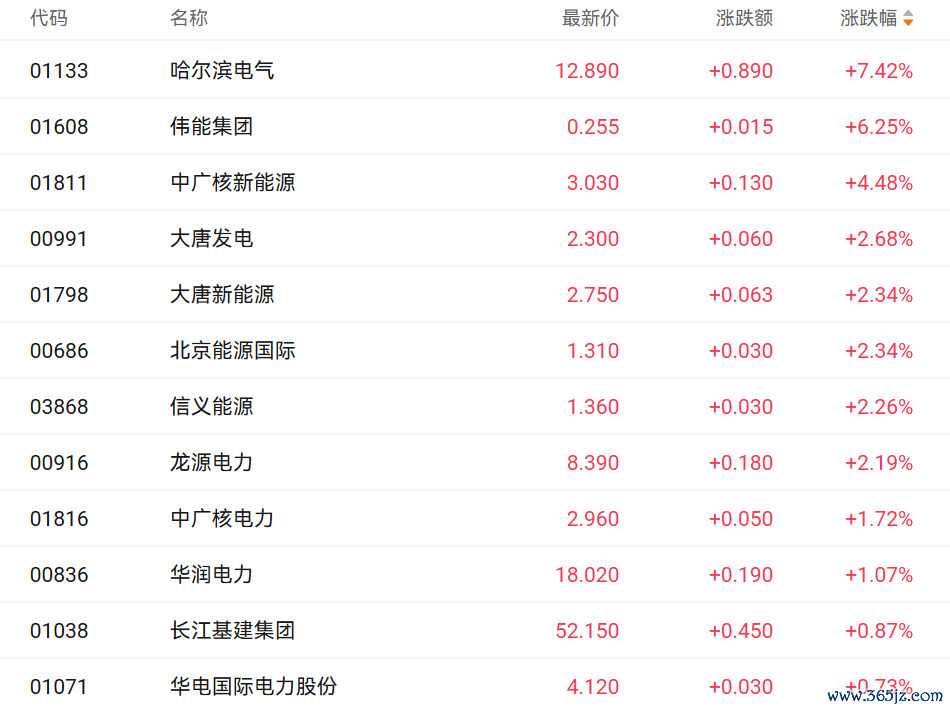Image resolution: width=950 pixels, height=711 pixels.
Task: Select 华电国际电力股份 stock entry
Action: (254, 687)
